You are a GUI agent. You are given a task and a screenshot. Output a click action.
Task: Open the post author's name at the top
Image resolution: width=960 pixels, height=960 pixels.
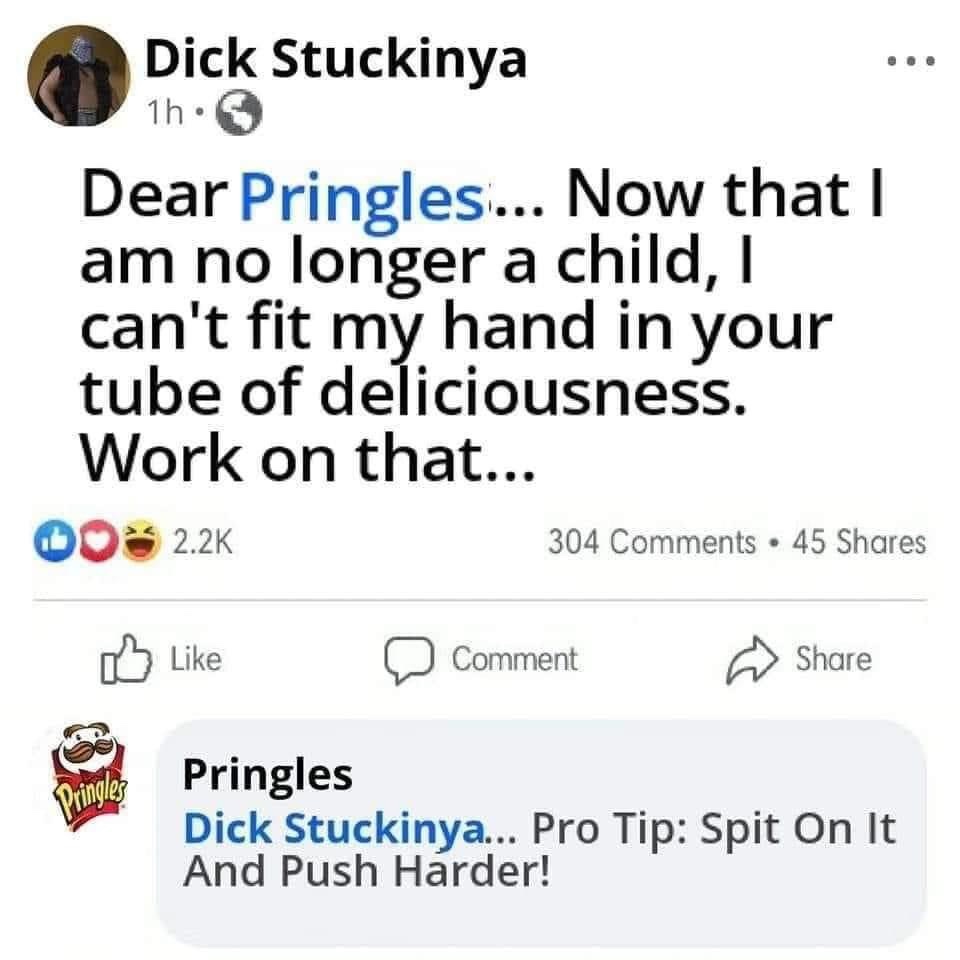336,60
